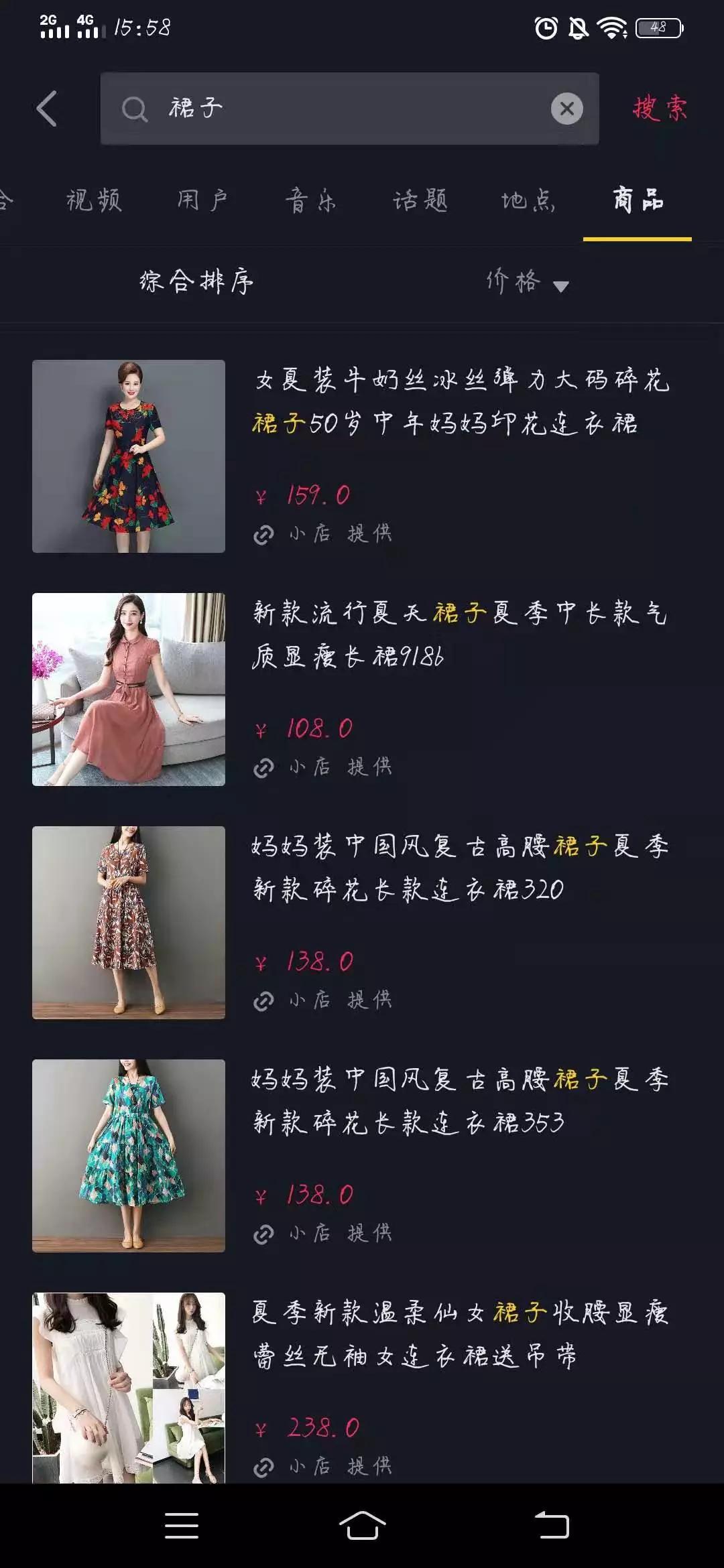The image size is (724, 1568).
Task: Switch to the 话题 tab
Action: pos(420,200)
